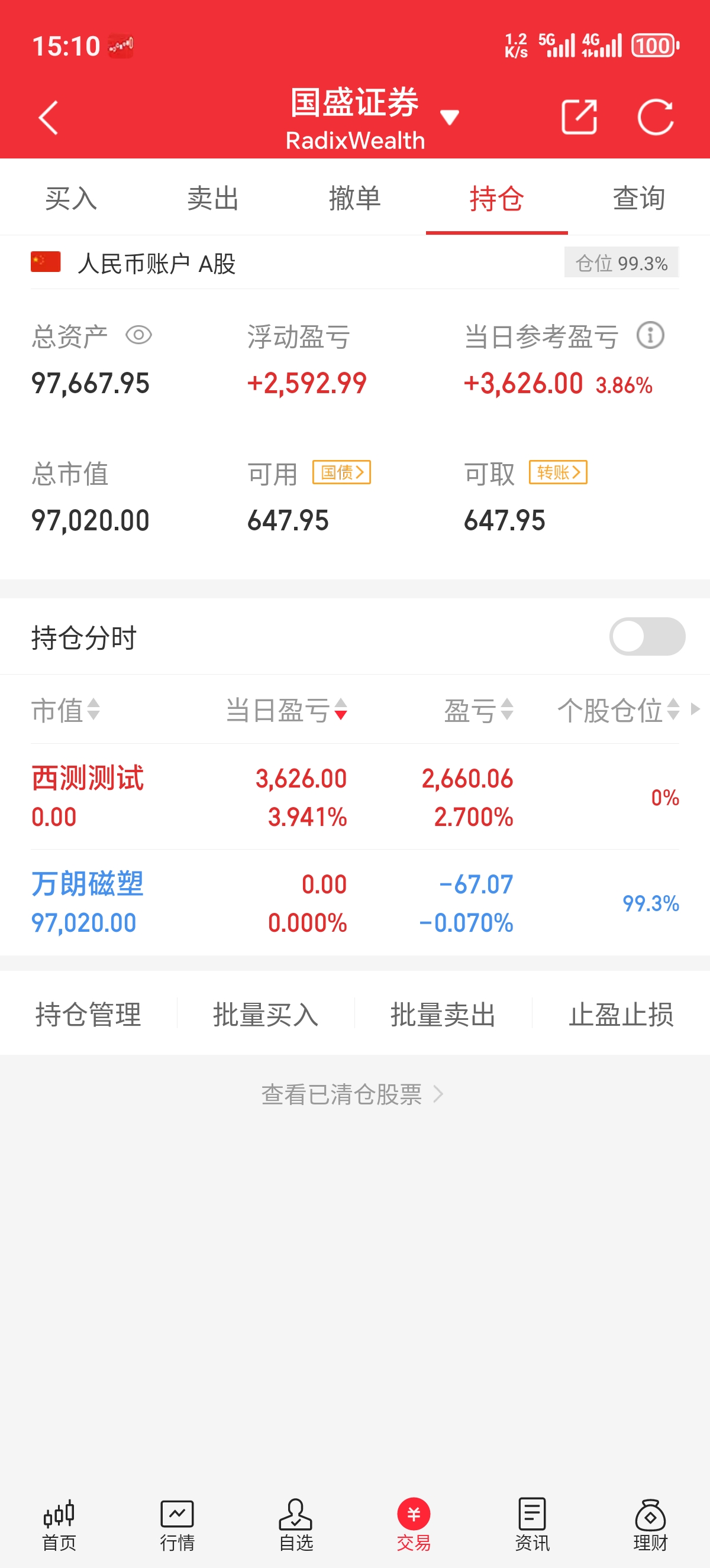Open the 万朗磁塑 holding row
The width and height of the screenshot is (710, 1568).
354,903
